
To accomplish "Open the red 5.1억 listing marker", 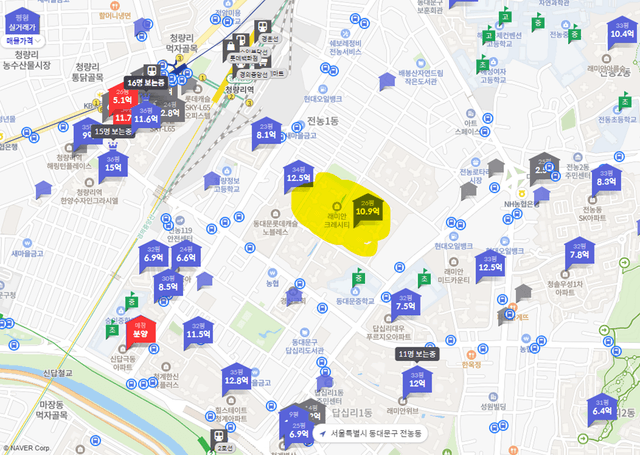I will click(x=122, y=98).
